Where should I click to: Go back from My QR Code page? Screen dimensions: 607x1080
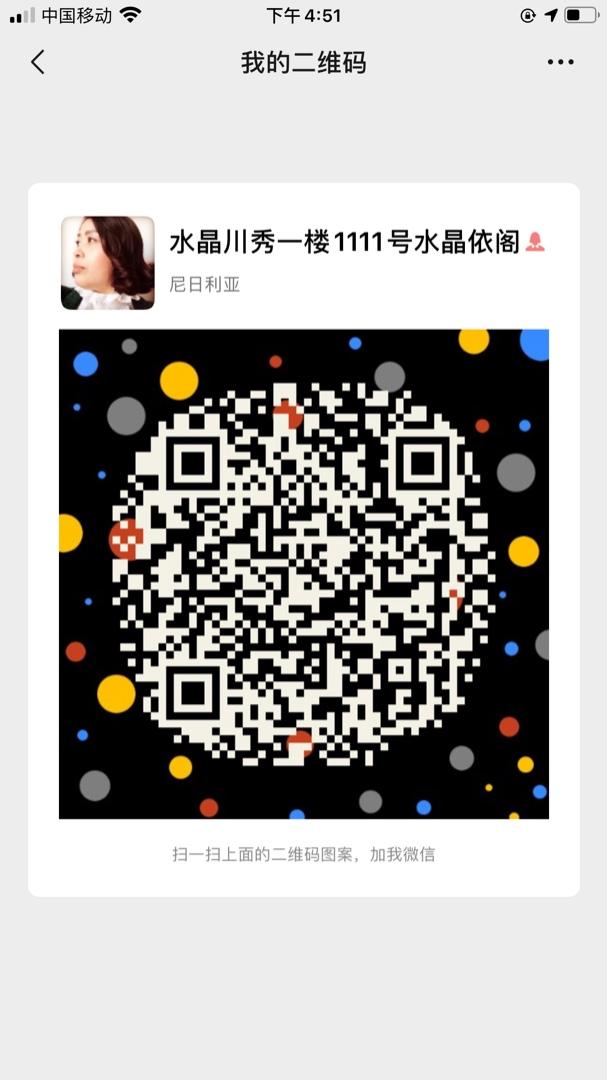(x=38, y=62)
